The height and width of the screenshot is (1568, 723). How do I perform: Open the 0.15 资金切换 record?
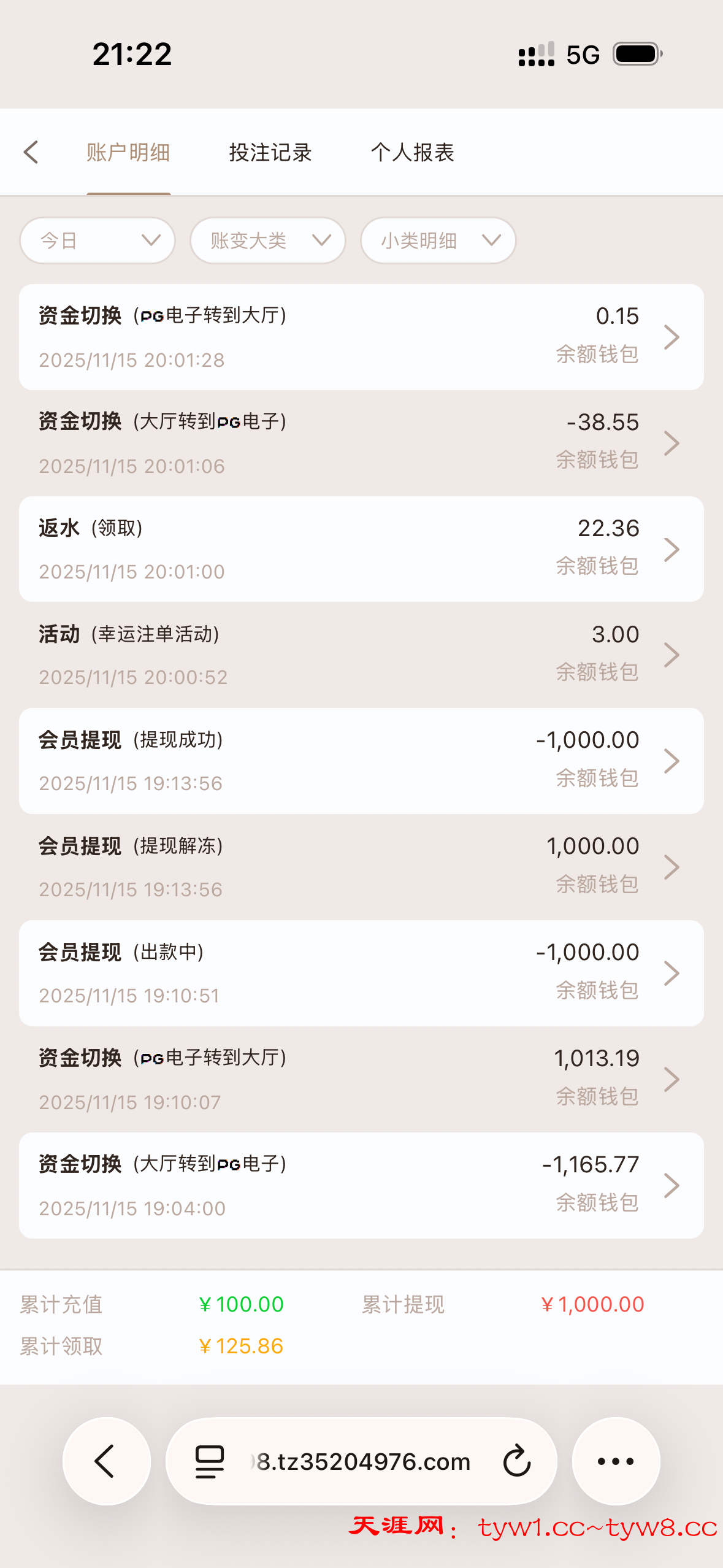tap(361, 337)
